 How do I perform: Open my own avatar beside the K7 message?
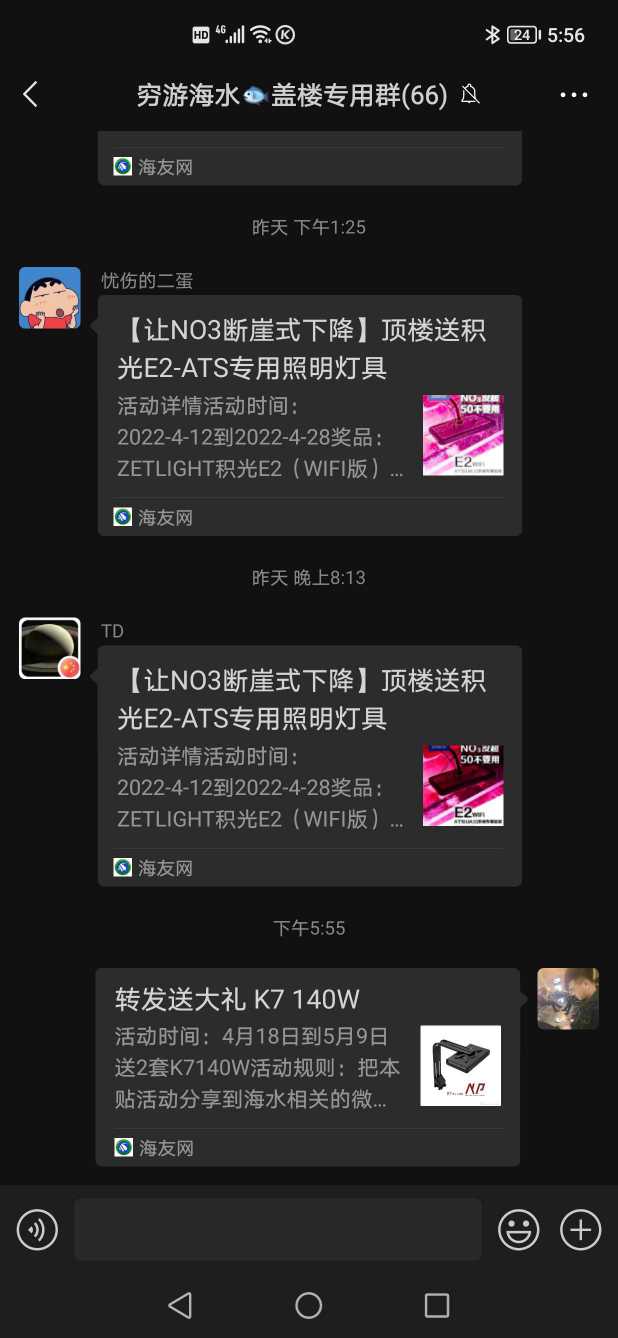567,998
